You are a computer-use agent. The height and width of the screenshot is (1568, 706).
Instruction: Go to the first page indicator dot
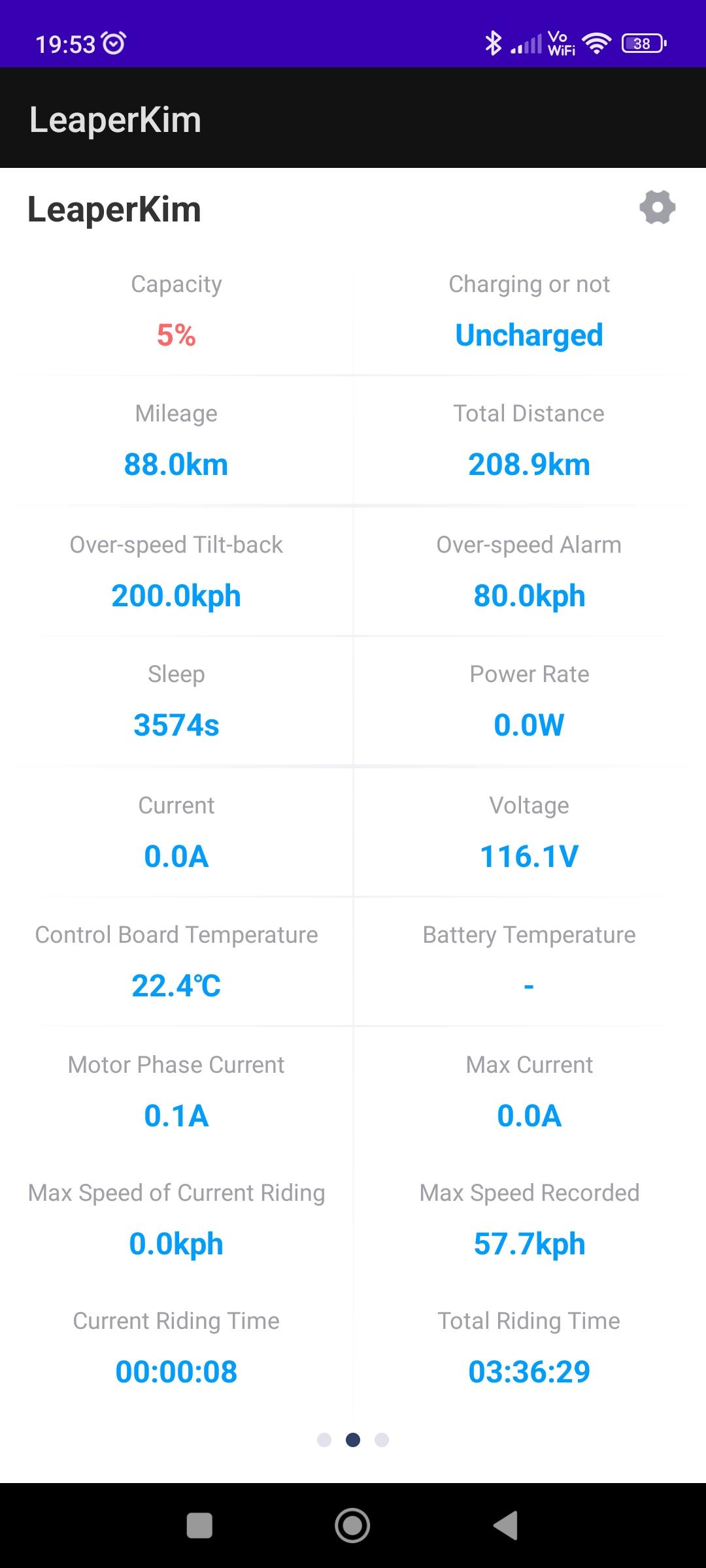pos(324,1440)
